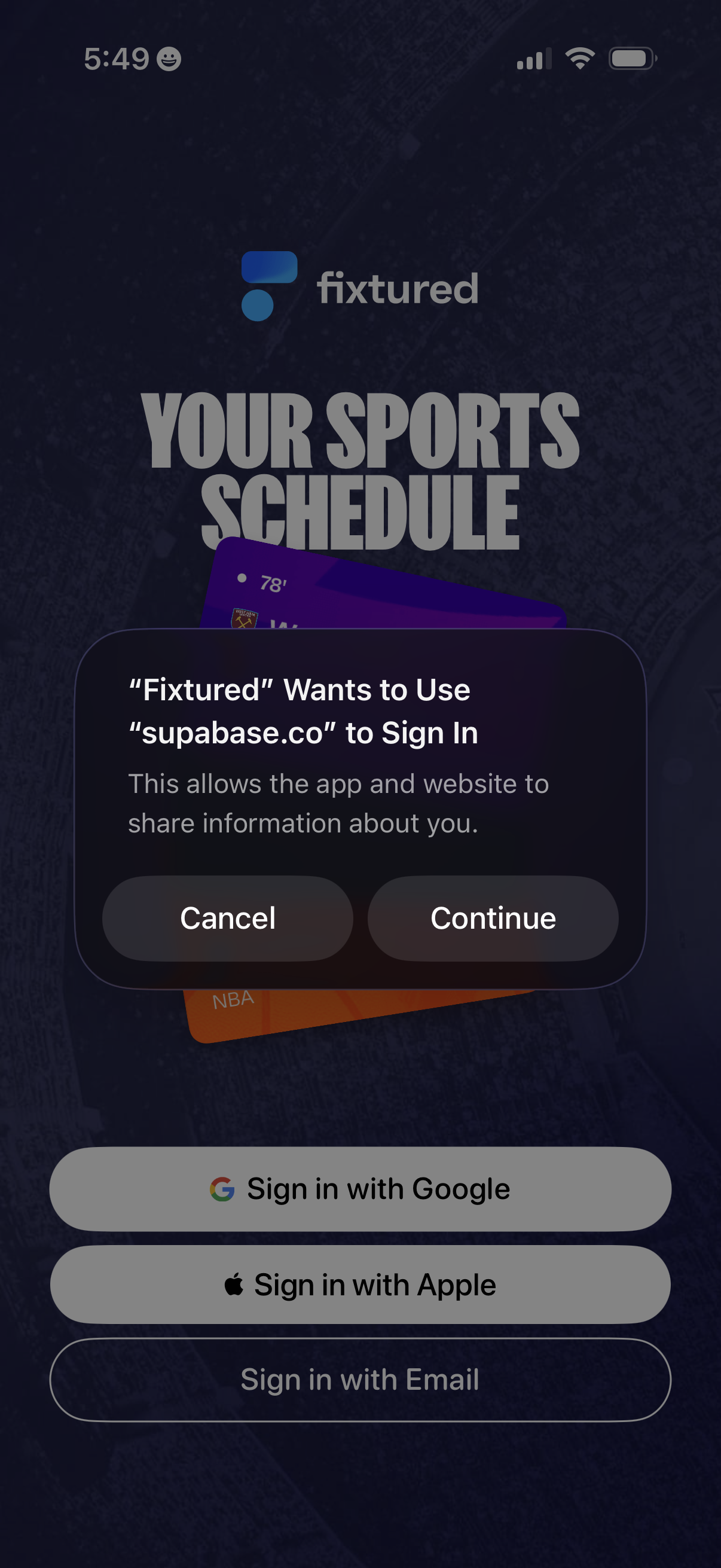Choose Sign in with Email

pyautogui.click(x=360, y=1380)
